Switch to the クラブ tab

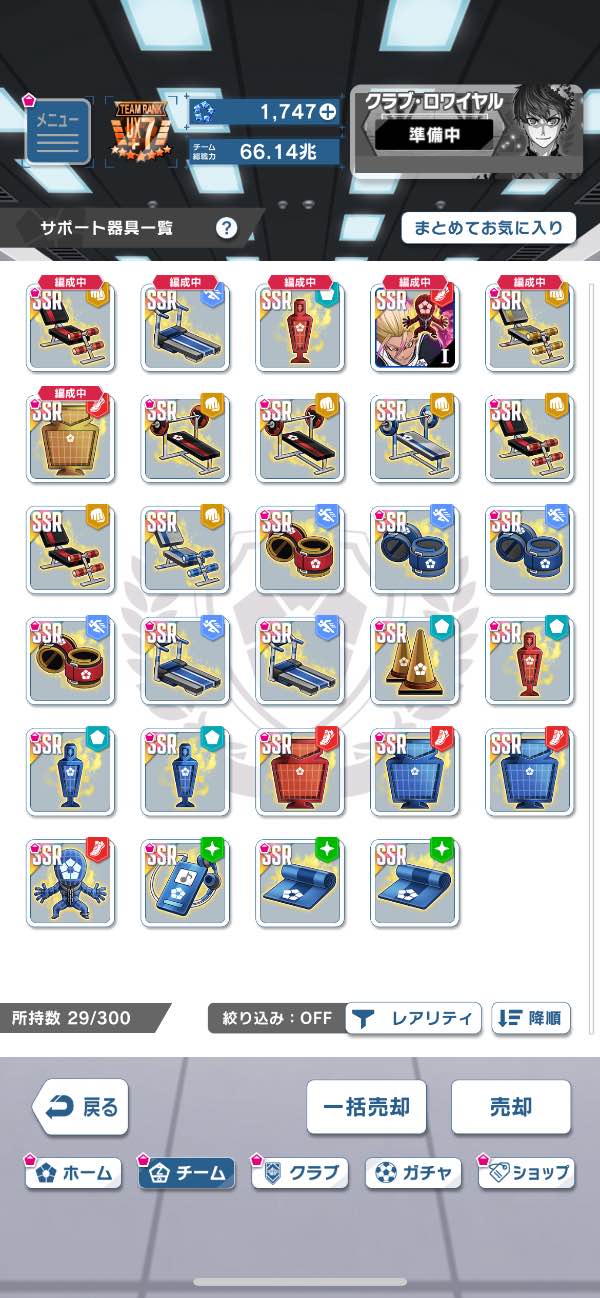tap(300, 1173)
